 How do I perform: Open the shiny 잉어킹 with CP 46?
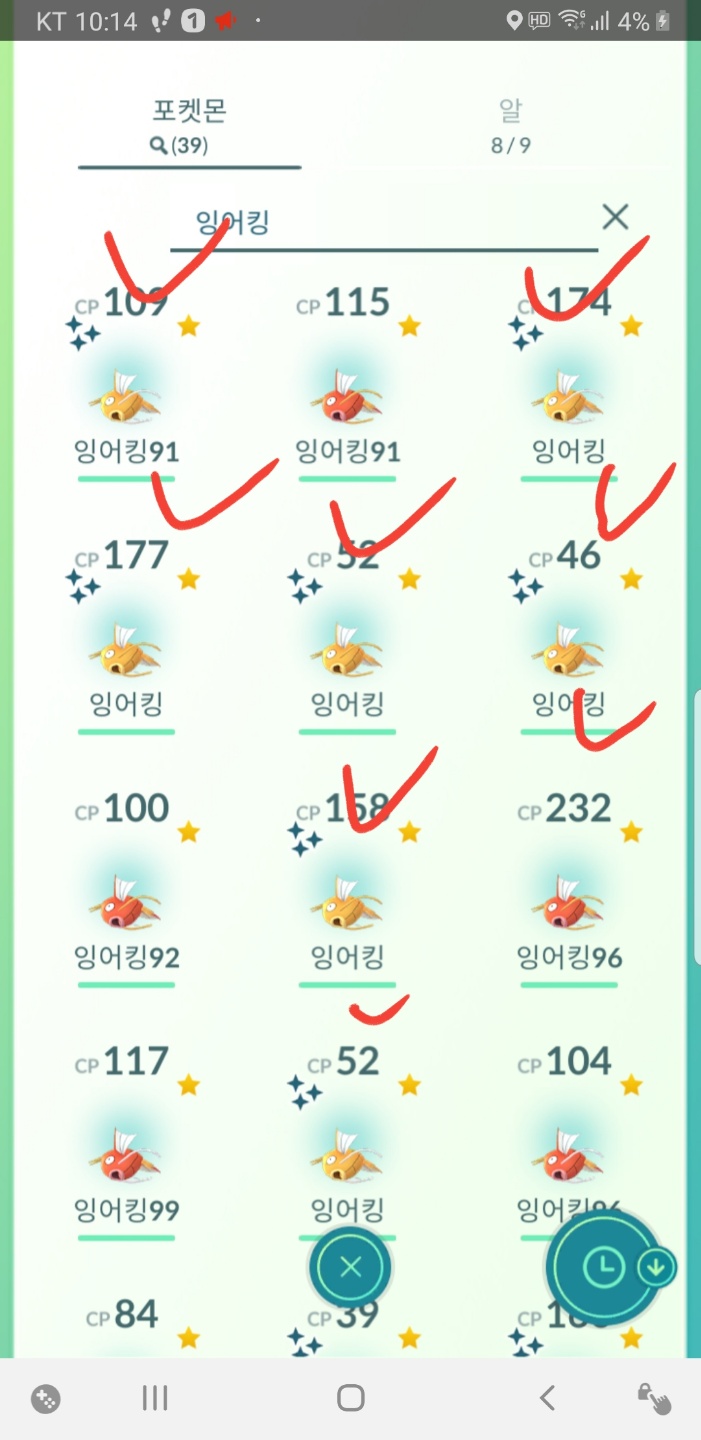568,650
